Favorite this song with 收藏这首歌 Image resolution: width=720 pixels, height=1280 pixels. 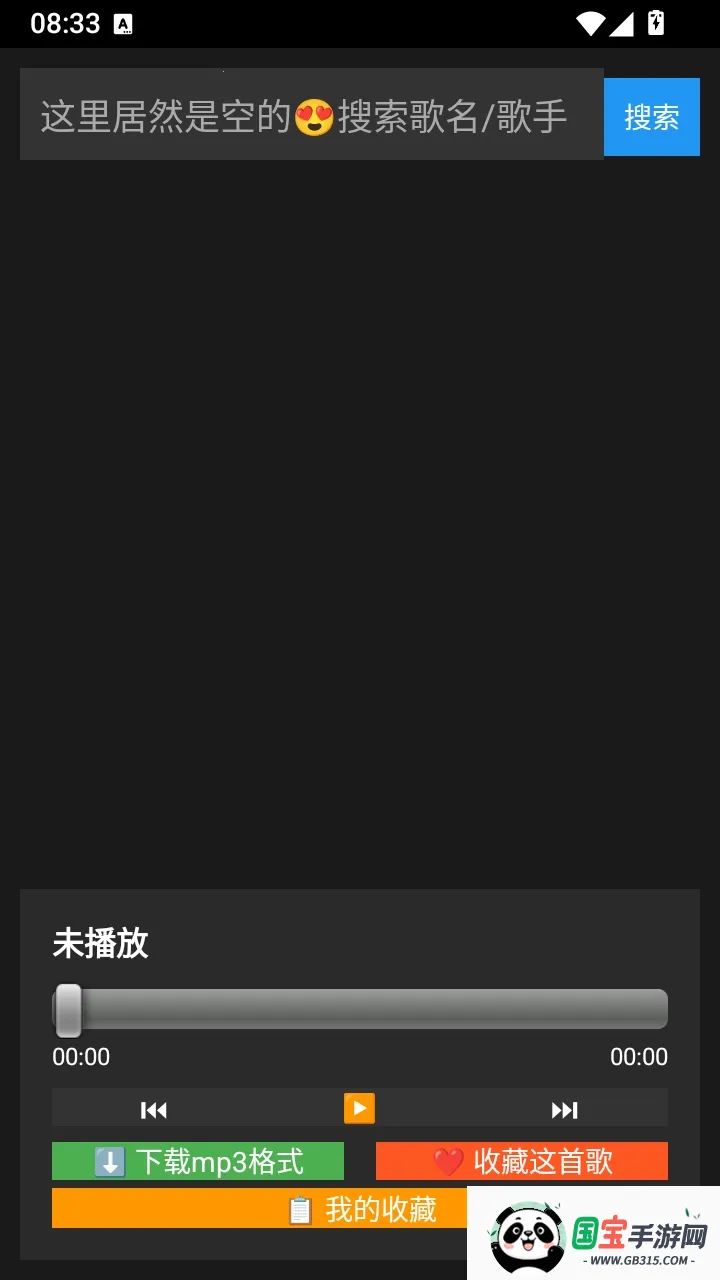click(522, 1161)
